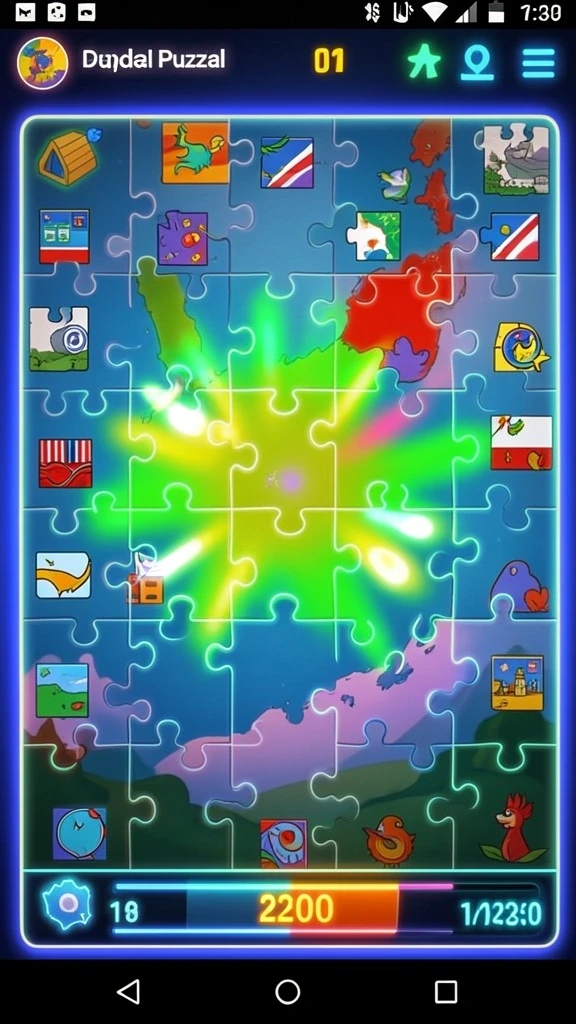The width and height of the screenshot is (576, 1024).
Task: Open the blue location pin icon
Action: (477, 64)
